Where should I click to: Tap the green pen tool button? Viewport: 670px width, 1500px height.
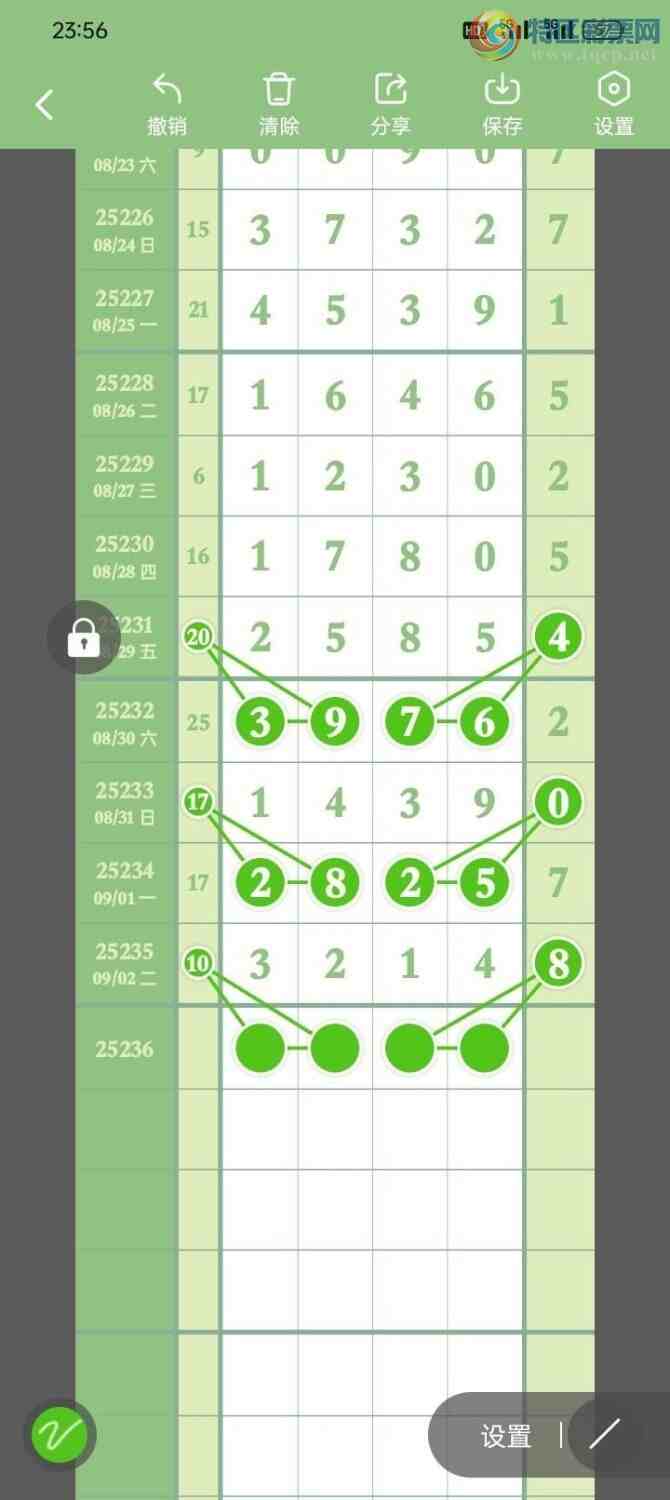60,1436
